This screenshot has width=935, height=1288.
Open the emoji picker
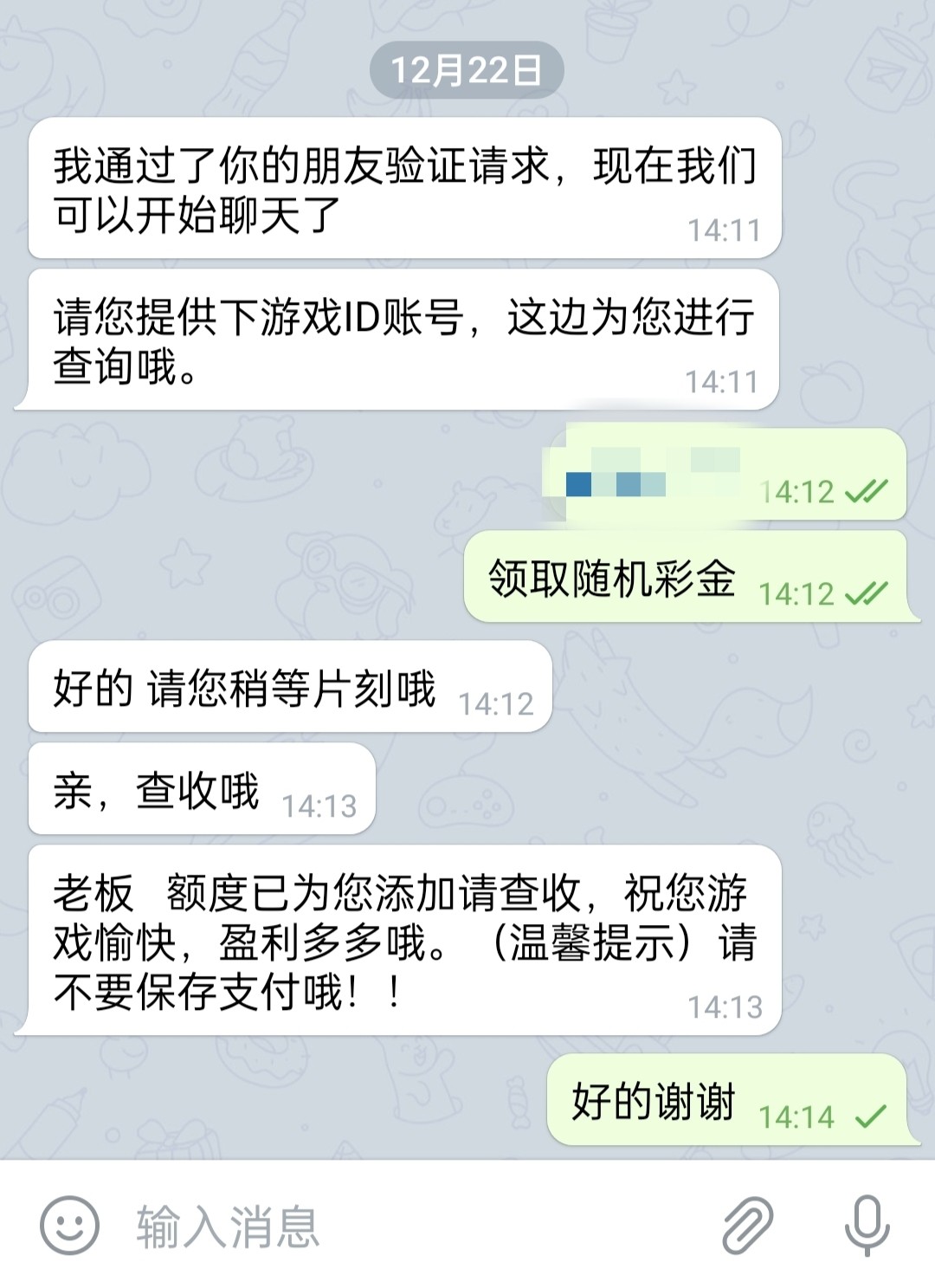(x=69, y=1226)
